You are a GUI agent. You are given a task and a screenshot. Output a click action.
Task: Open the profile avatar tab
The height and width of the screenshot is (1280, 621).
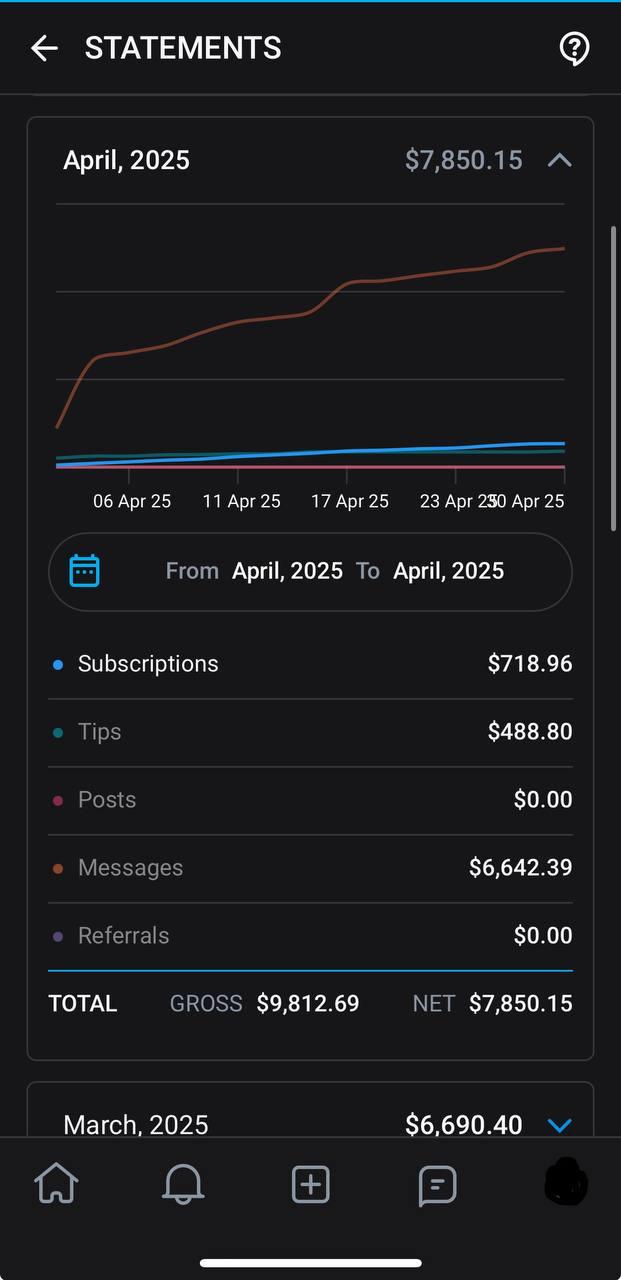(565, 1184)
